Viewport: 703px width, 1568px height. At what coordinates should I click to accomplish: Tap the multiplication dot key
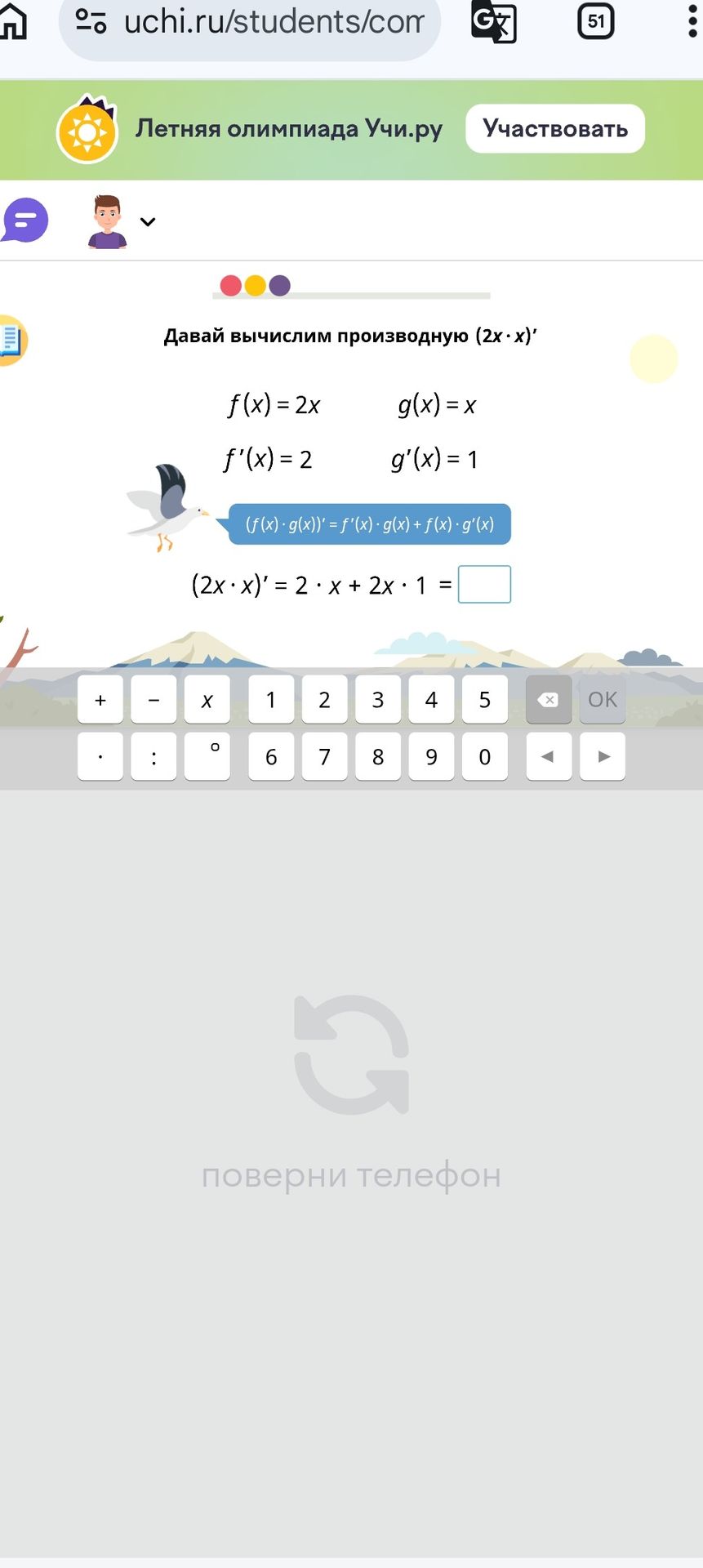(100, 757)
